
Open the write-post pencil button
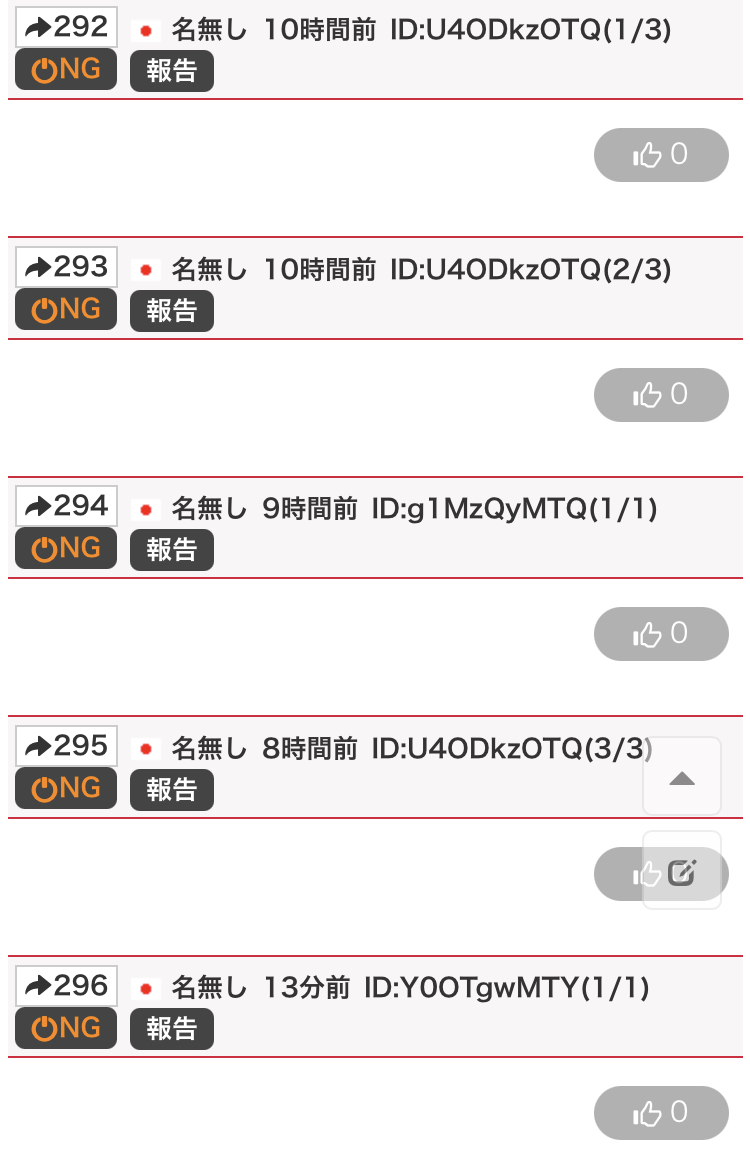tap(682, 871)
